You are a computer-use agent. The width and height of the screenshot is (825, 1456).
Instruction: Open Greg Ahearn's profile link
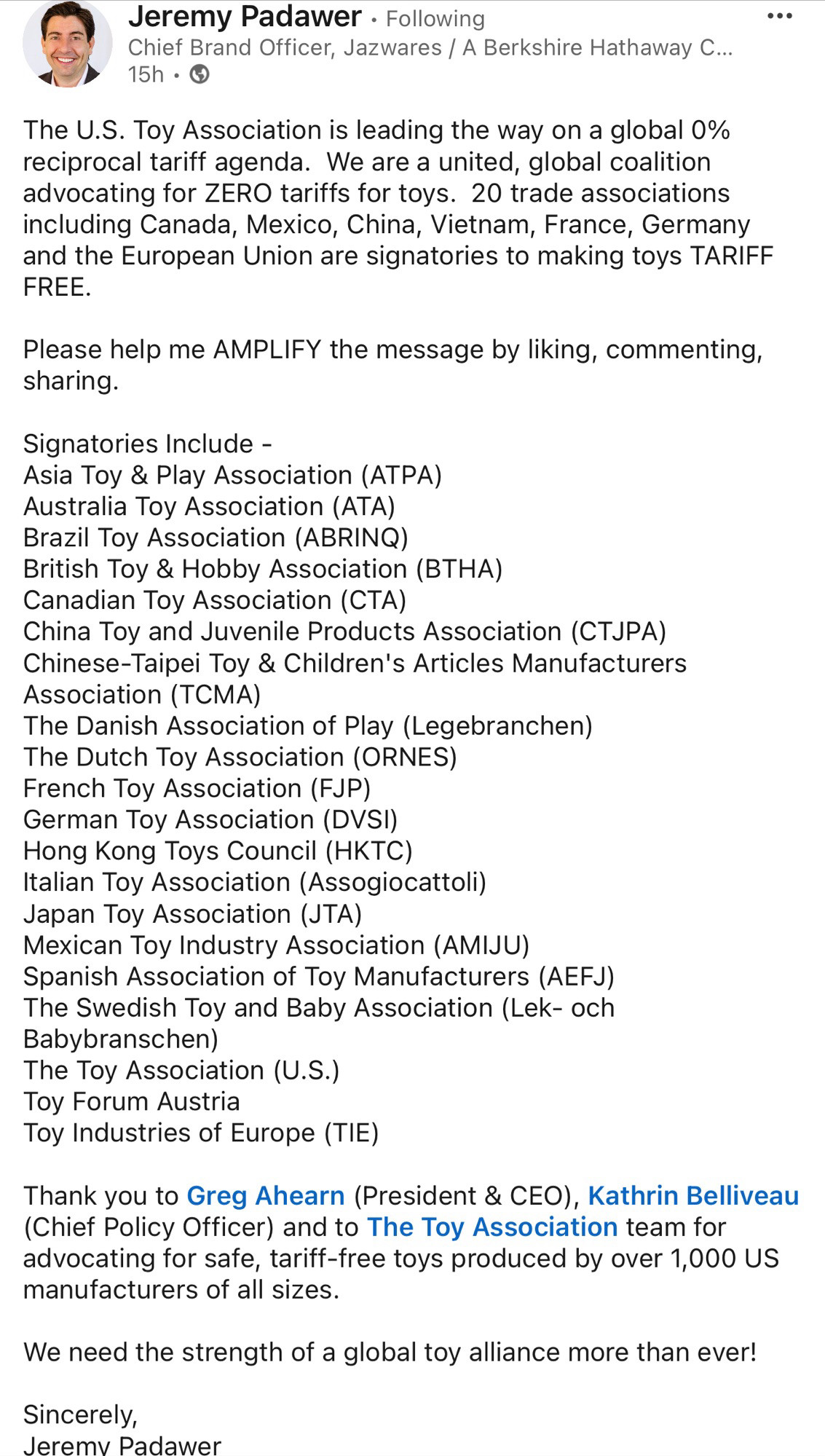(x=266, y=1196)
